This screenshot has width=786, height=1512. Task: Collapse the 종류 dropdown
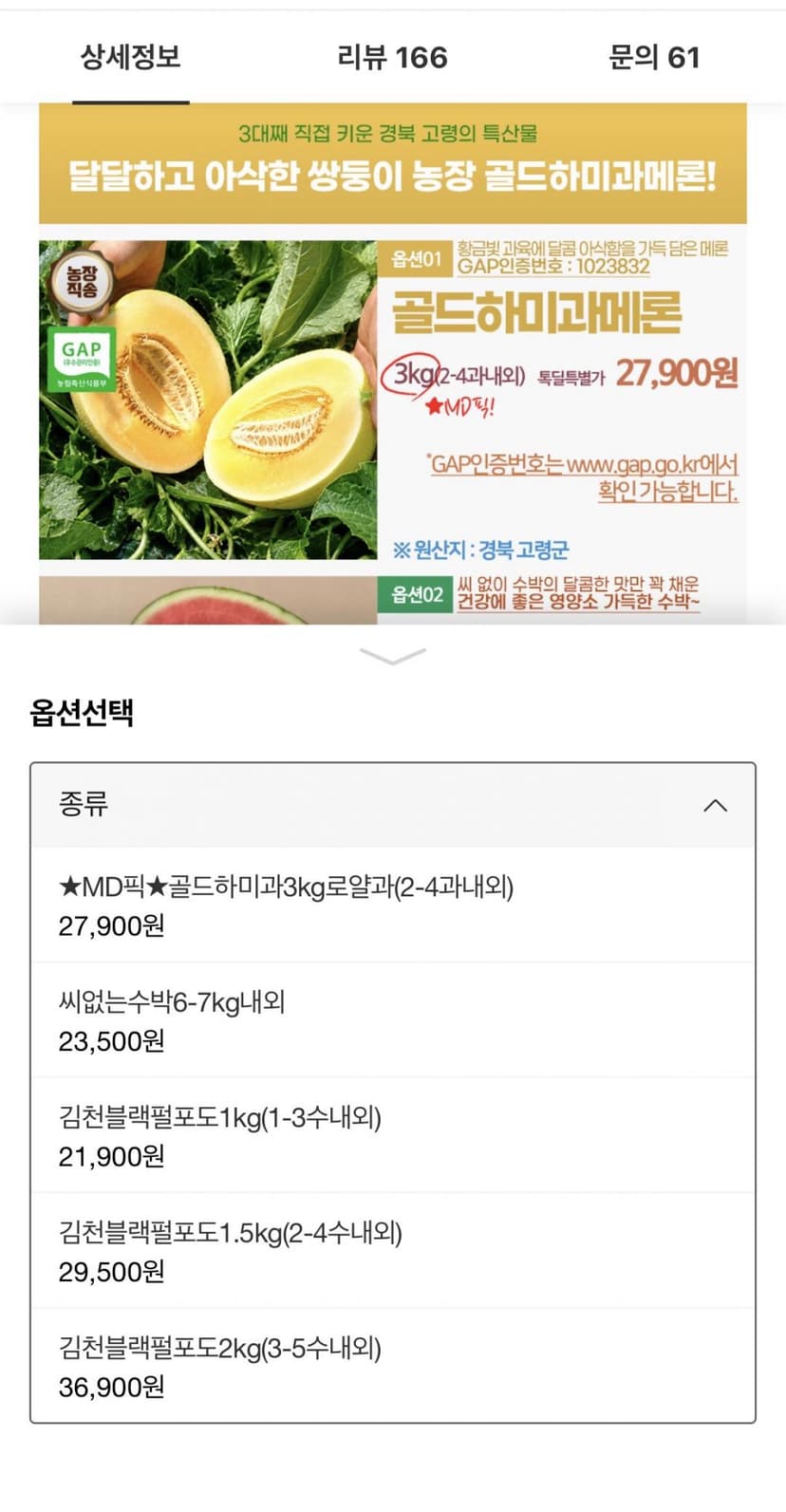pos(393,805)
